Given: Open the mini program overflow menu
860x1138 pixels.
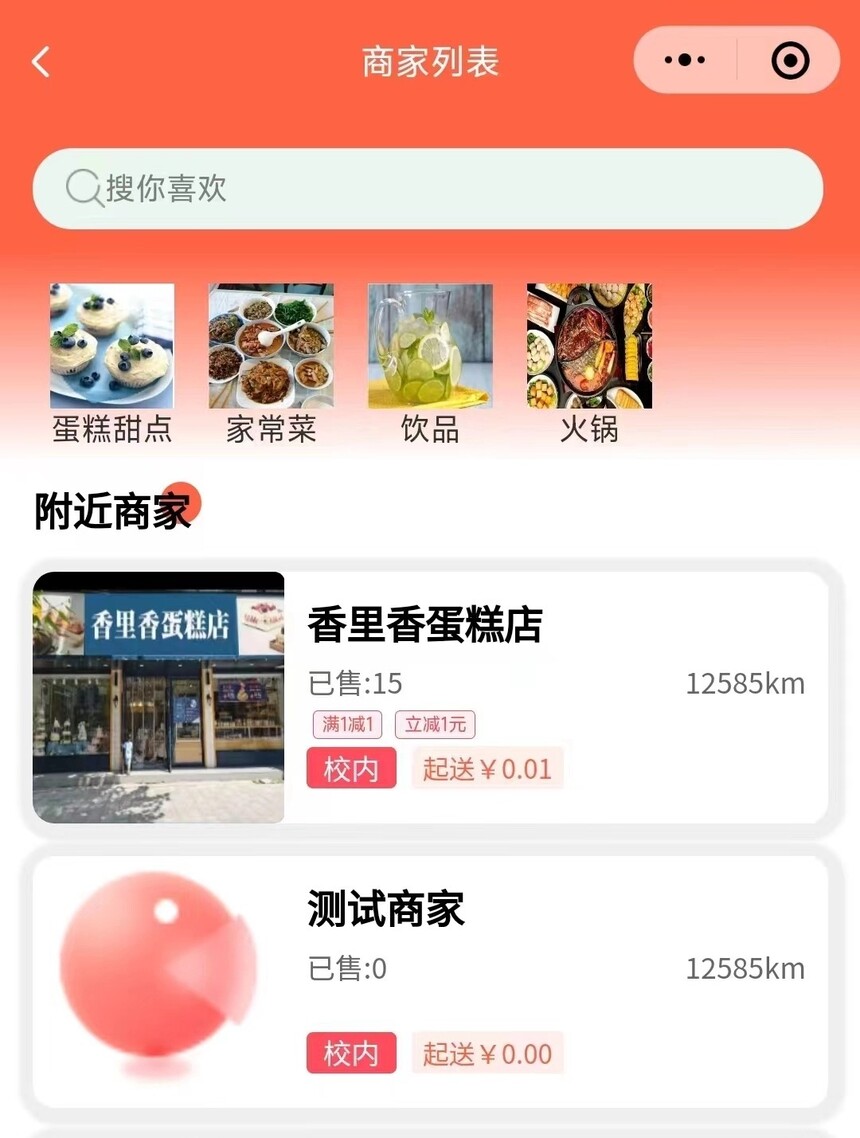Looking at the screenshot, I should [x=685, y=61].
